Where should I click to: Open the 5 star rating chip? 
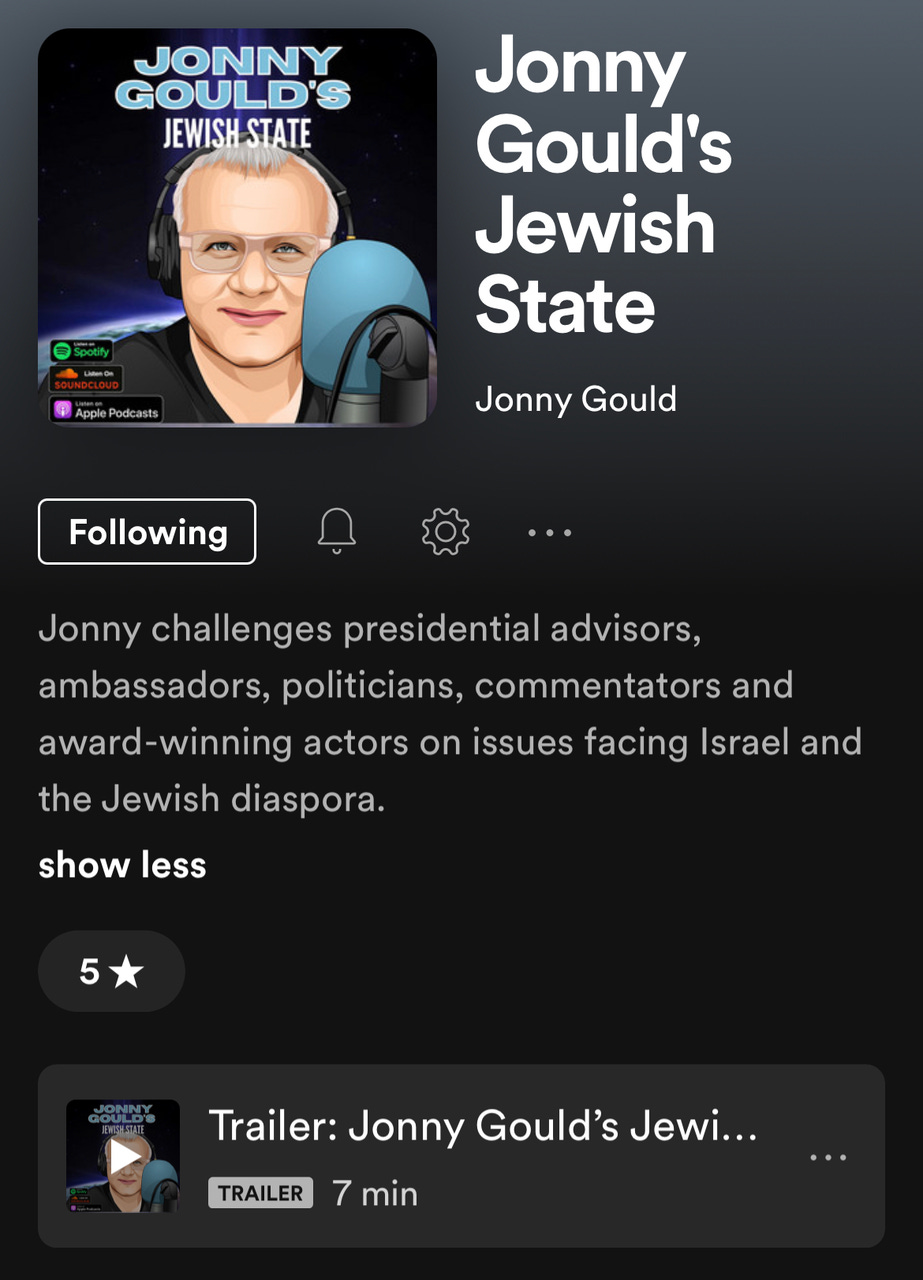click(111, 971)
